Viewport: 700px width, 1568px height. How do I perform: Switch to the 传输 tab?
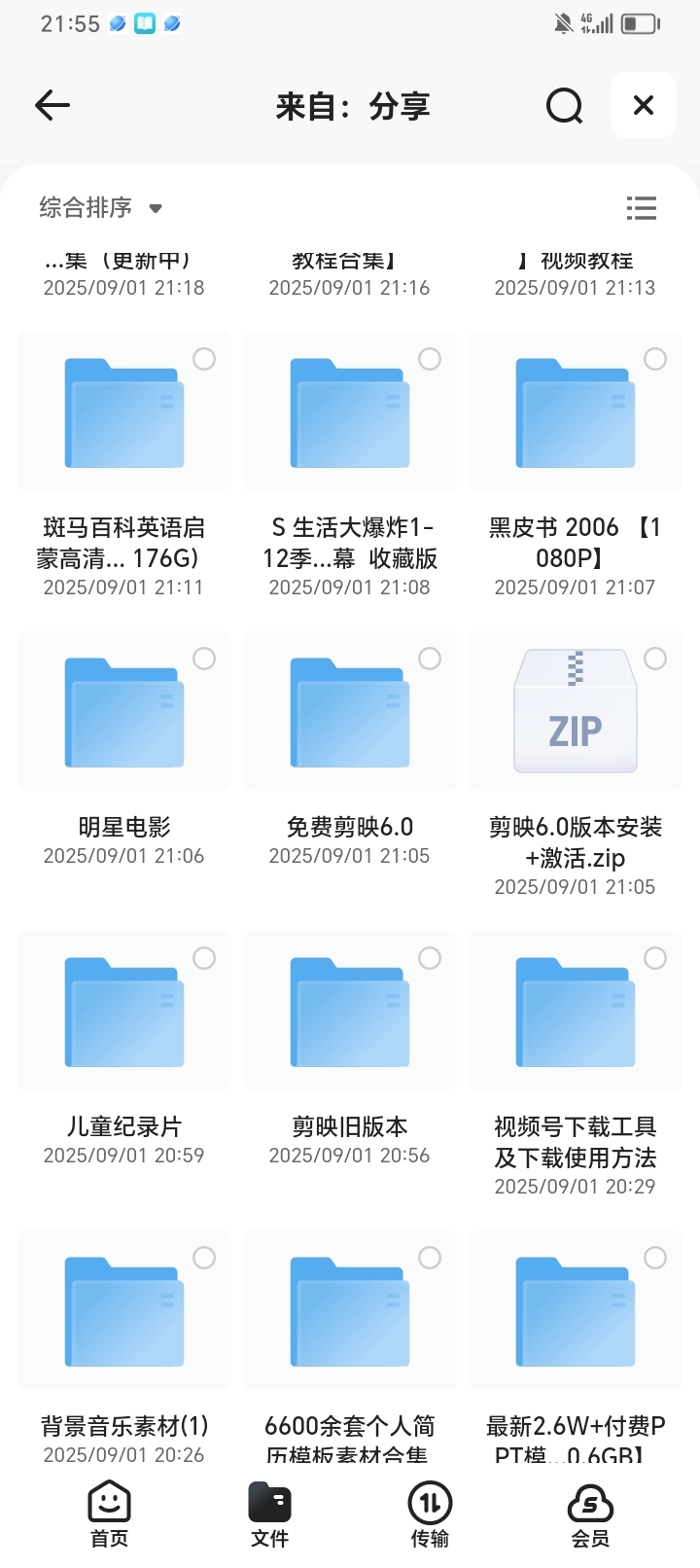(430, 1515)
